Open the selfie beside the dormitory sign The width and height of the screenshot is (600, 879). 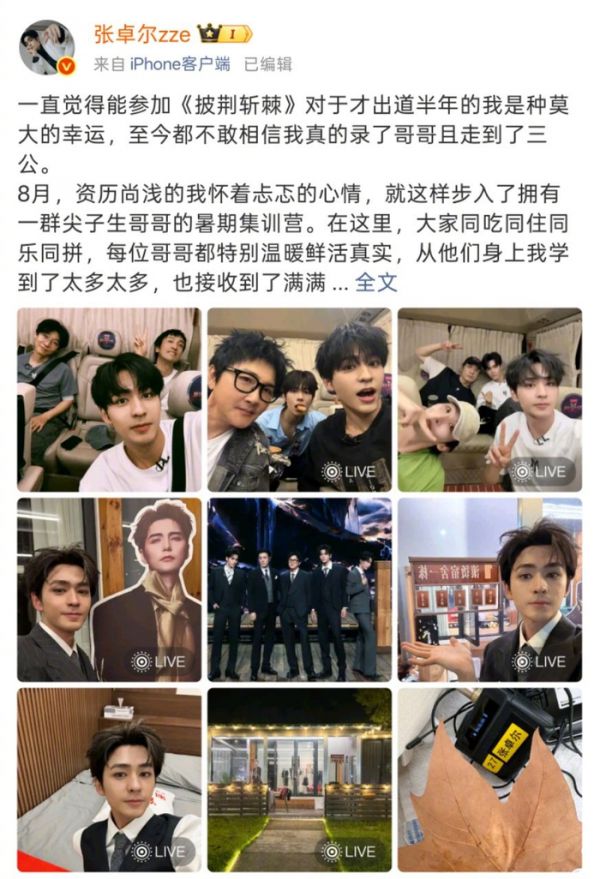coord(490,590)
